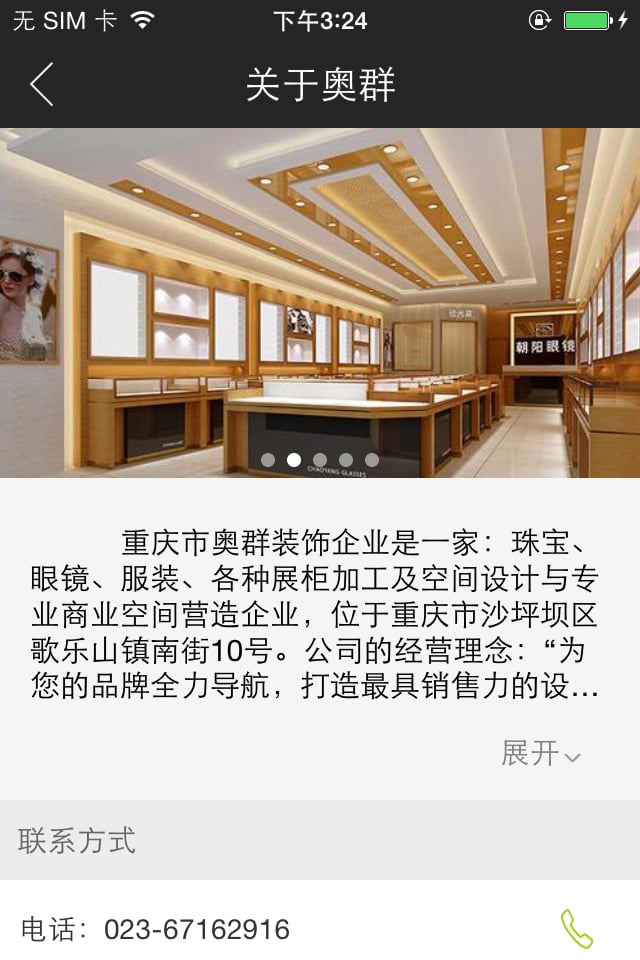Image resolution: width=640 pixels, height=960 pixels.
Task: Expand the company description with 展开
Action: [540, 753]
